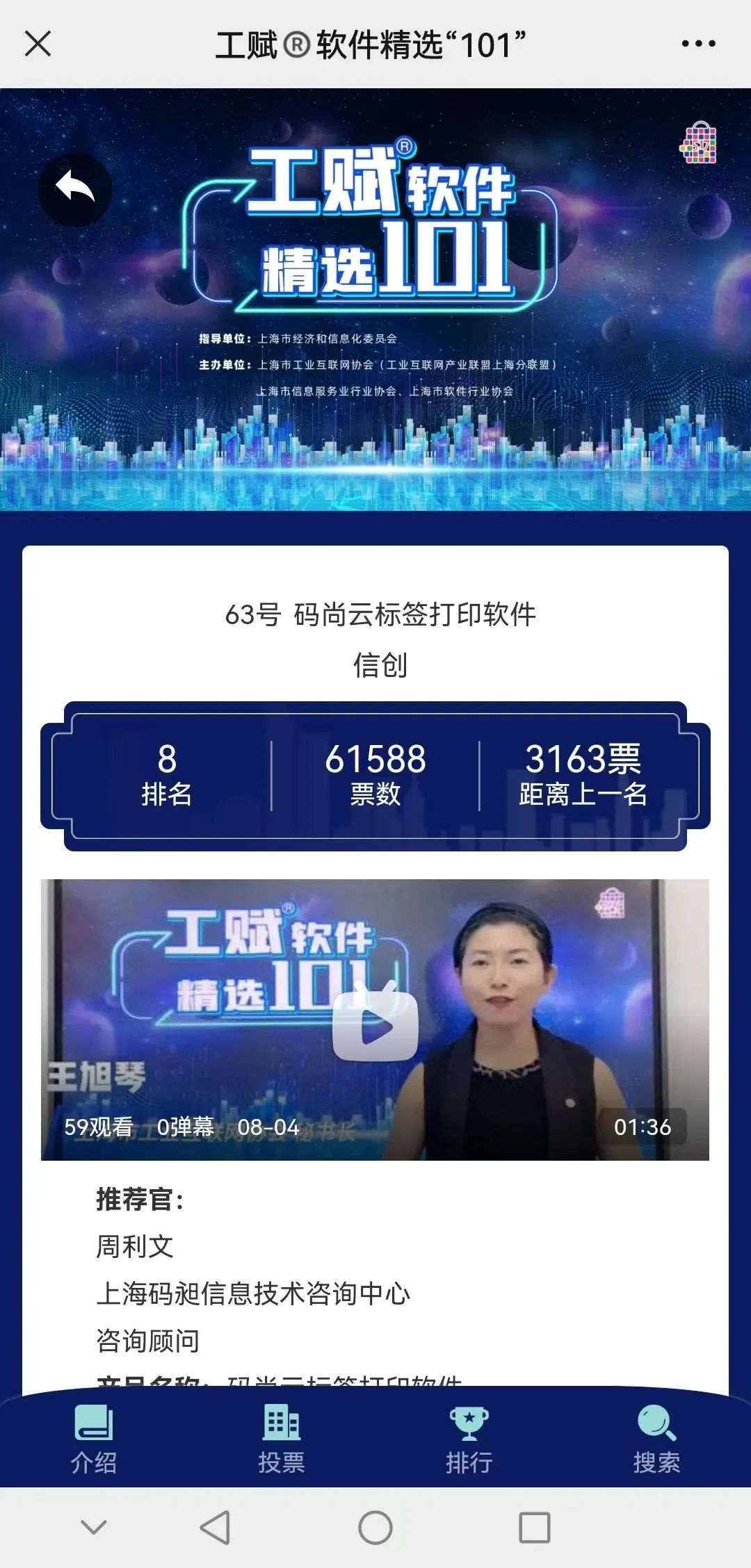
Task: Tap the system home button
Action: 375,1528
